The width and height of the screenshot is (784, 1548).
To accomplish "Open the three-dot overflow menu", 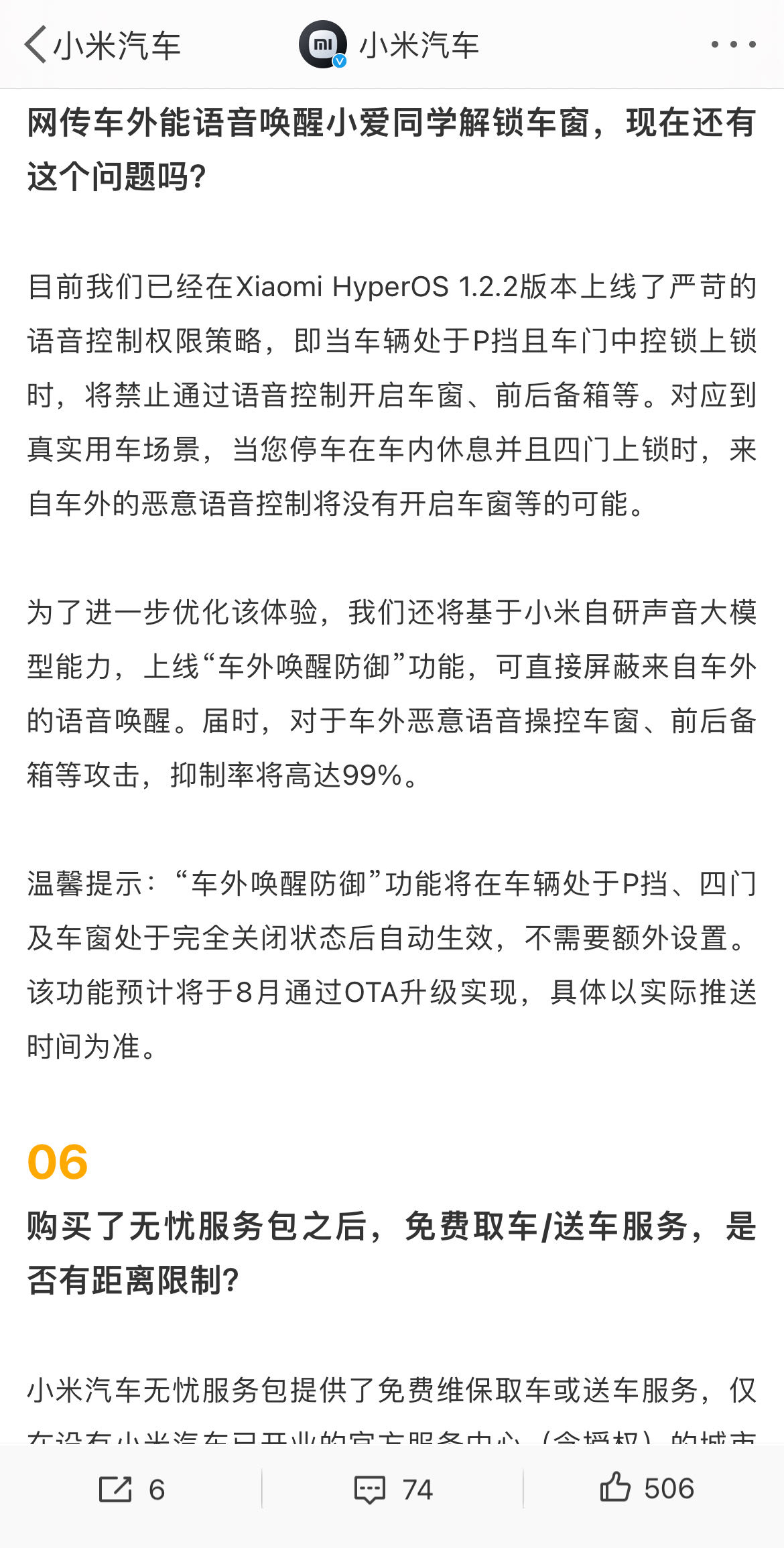I will pos(733,45).
